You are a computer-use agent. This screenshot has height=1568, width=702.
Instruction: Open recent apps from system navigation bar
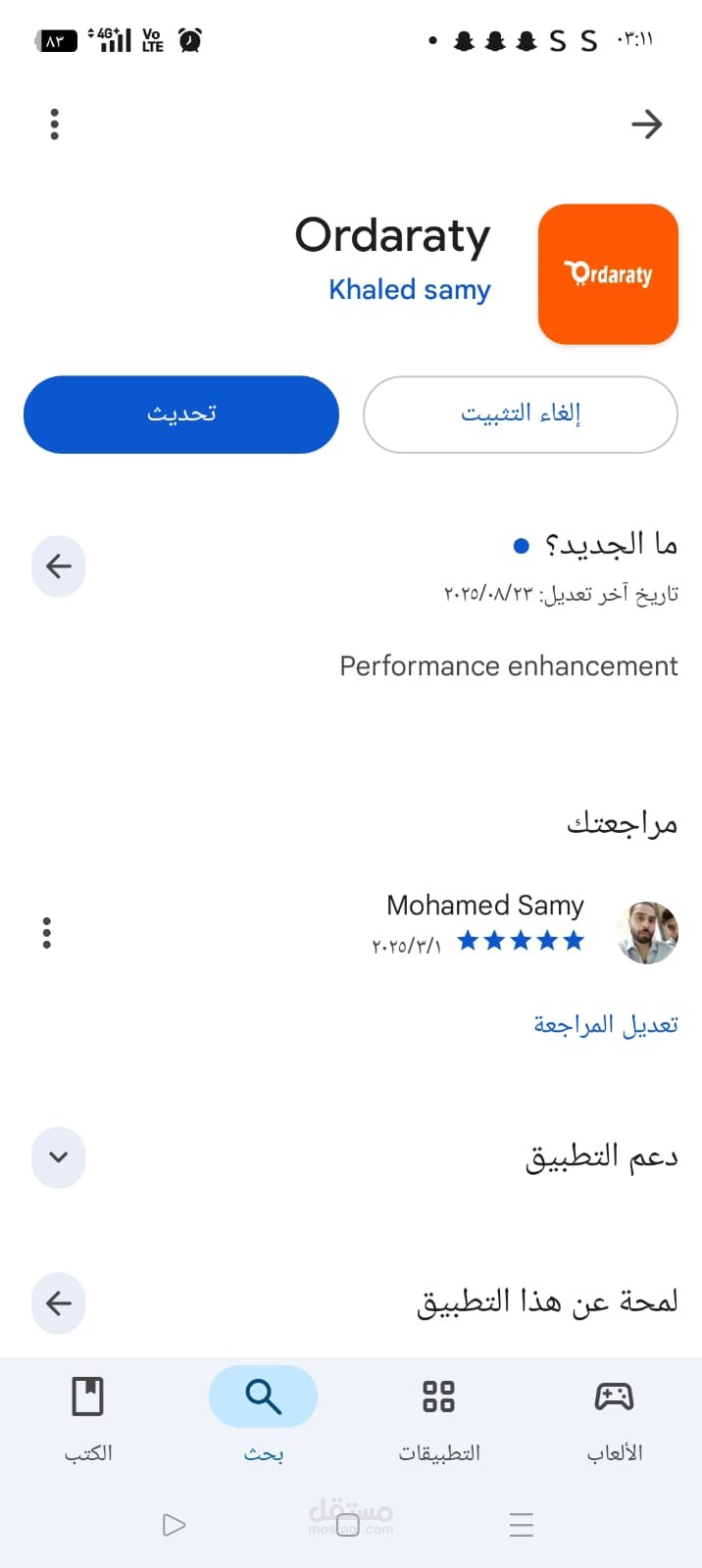coord(522,1525)
